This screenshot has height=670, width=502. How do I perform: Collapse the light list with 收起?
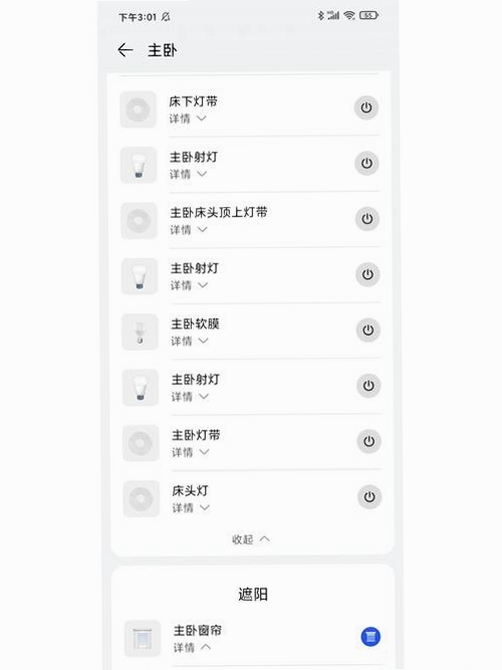(251, 539)
